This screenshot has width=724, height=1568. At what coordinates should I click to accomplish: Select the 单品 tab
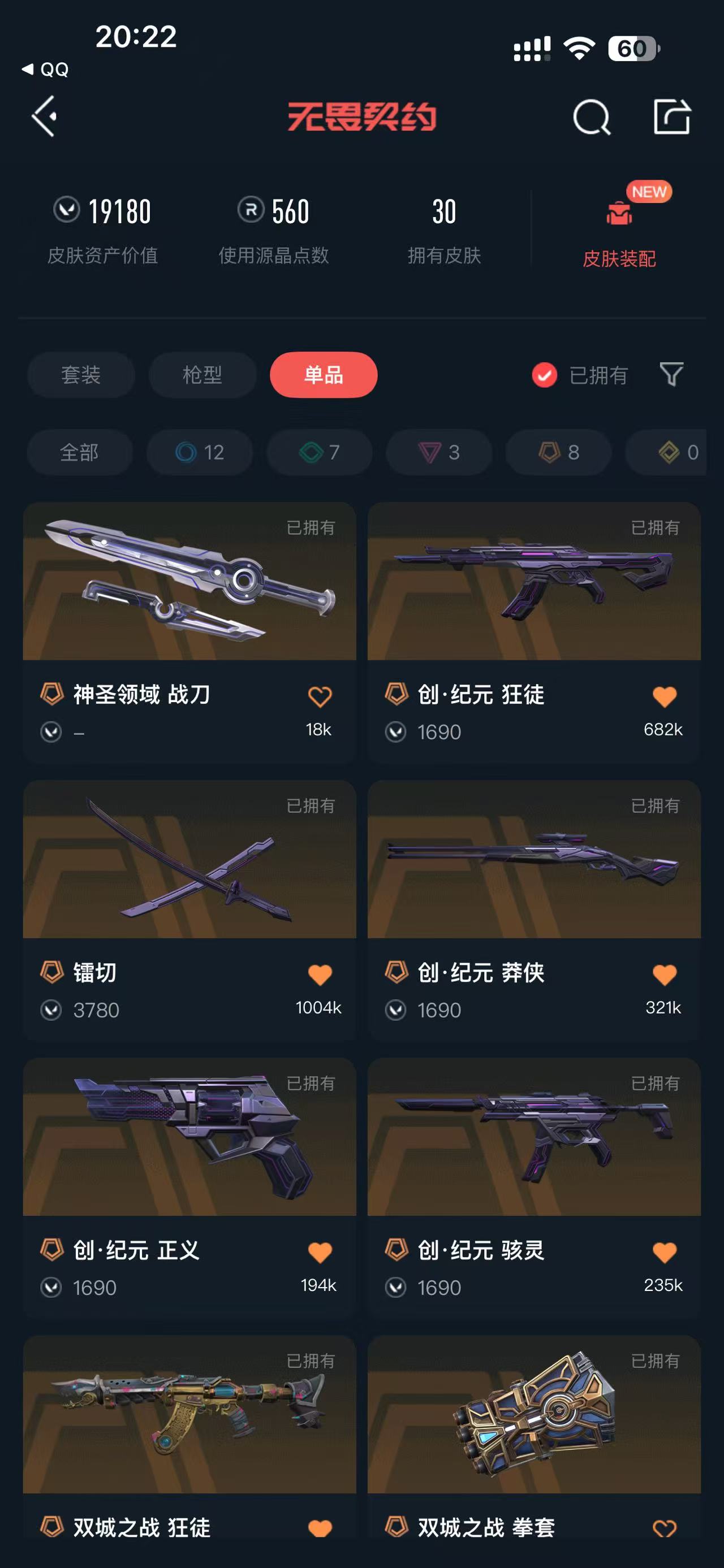pyautogui.click(x=324, y=374)
